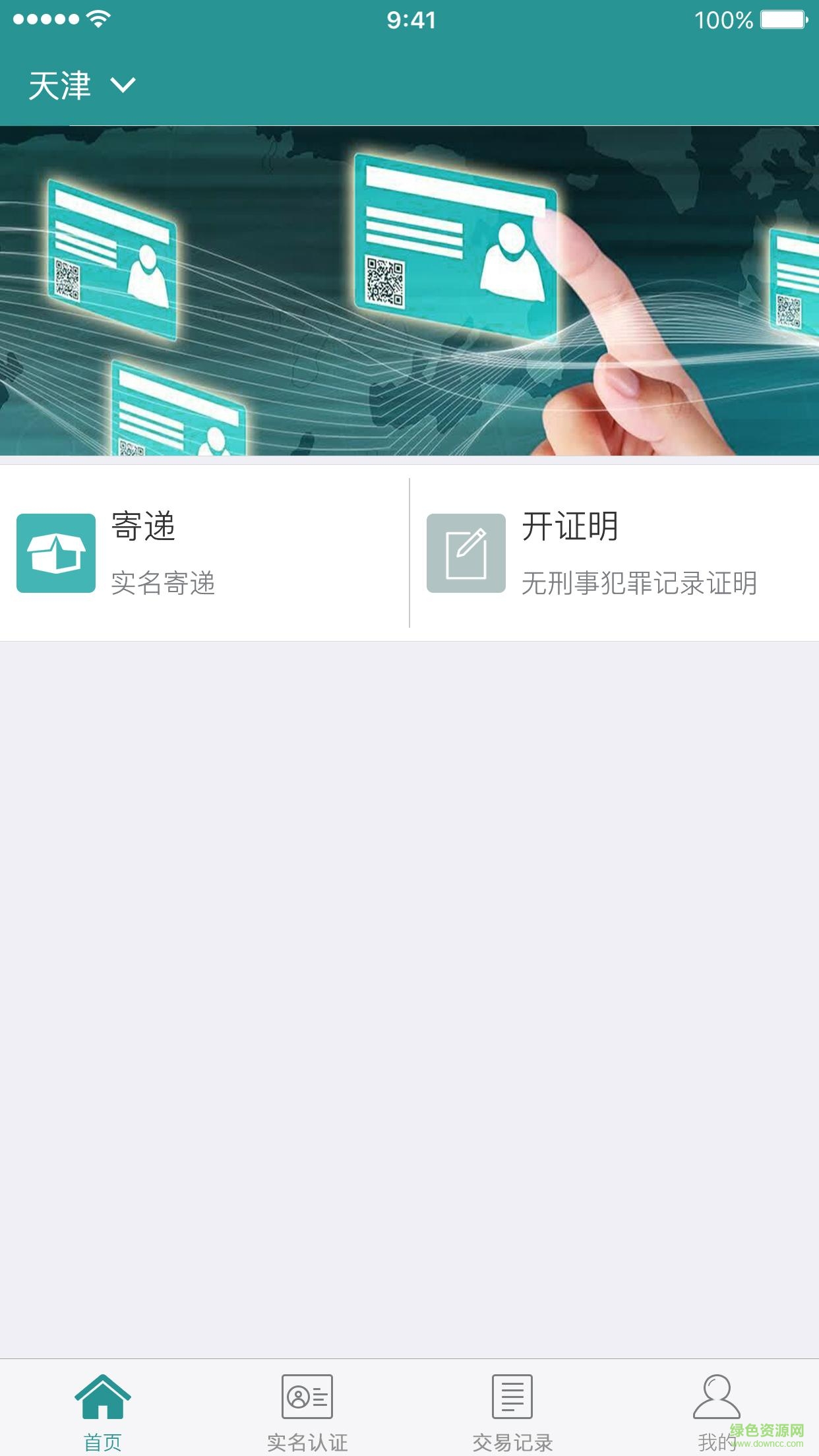The width and height of the screenshot is (819, 1456).
Task: Switch to the 首页 tab
Action: coord(103,1411)
